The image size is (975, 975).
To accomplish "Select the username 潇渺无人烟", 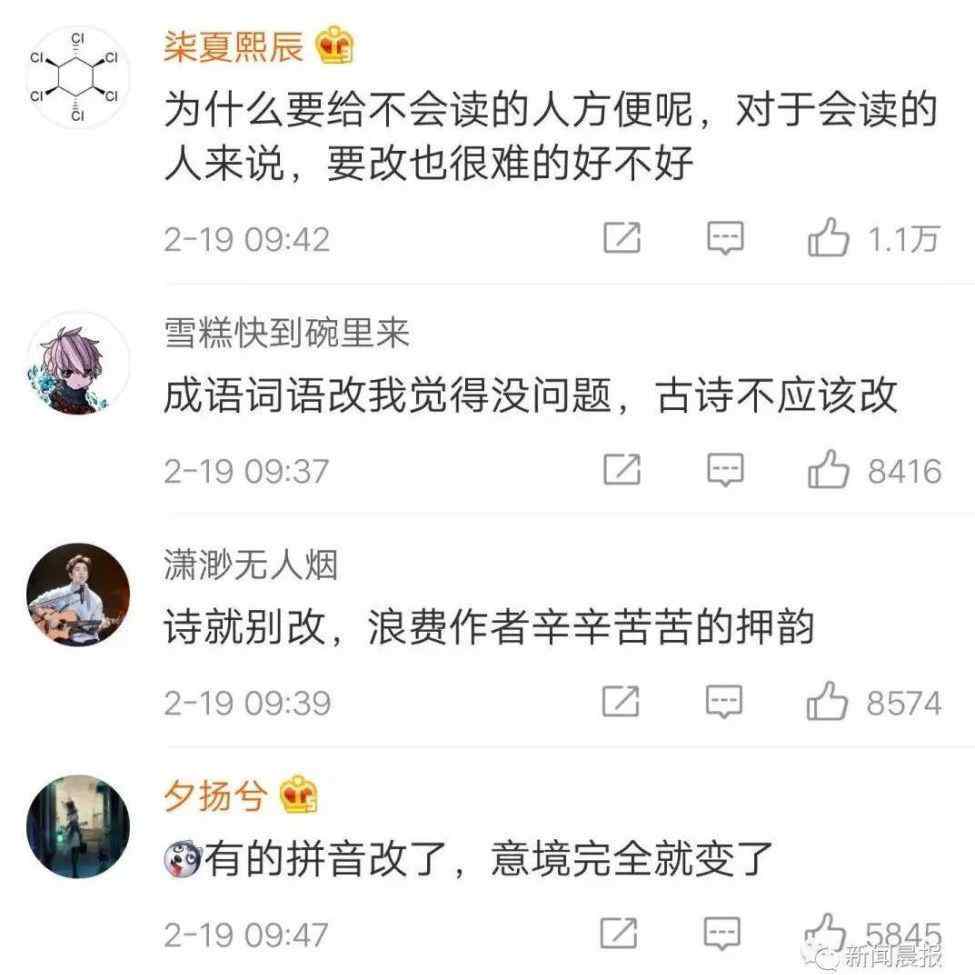I will [x=251, y=565].
